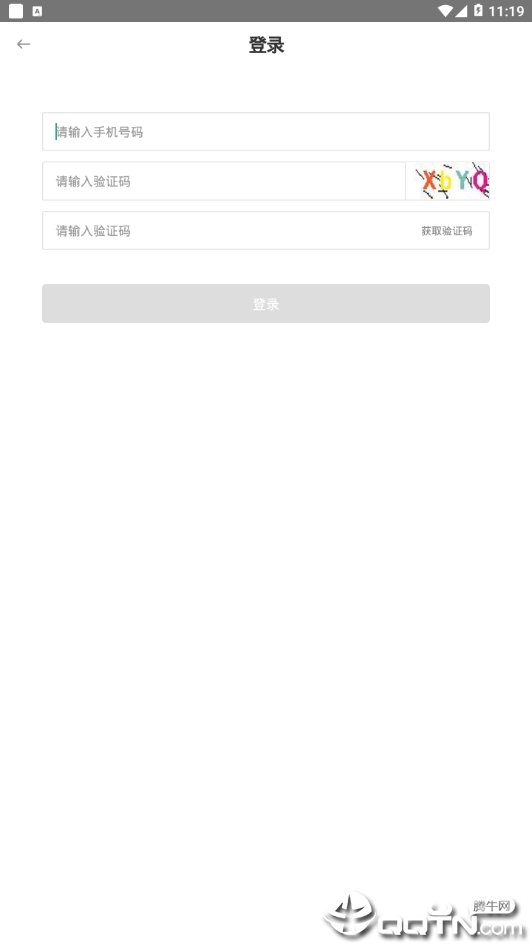Screen dimensions: 532x944
Task: Refresh the captcha image
Action: [448, 181]
